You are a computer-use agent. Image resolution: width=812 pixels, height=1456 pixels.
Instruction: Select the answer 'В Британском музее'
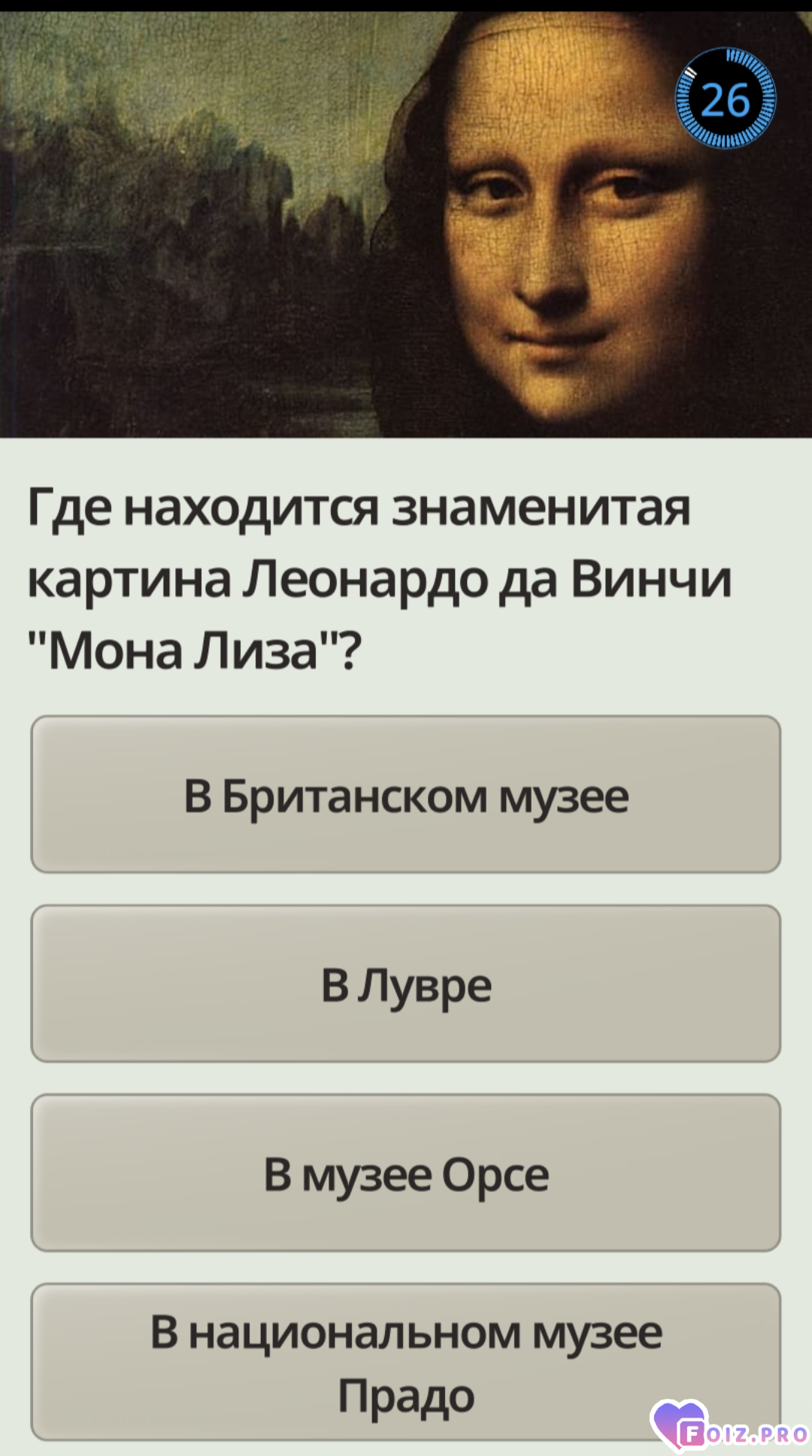406,795
